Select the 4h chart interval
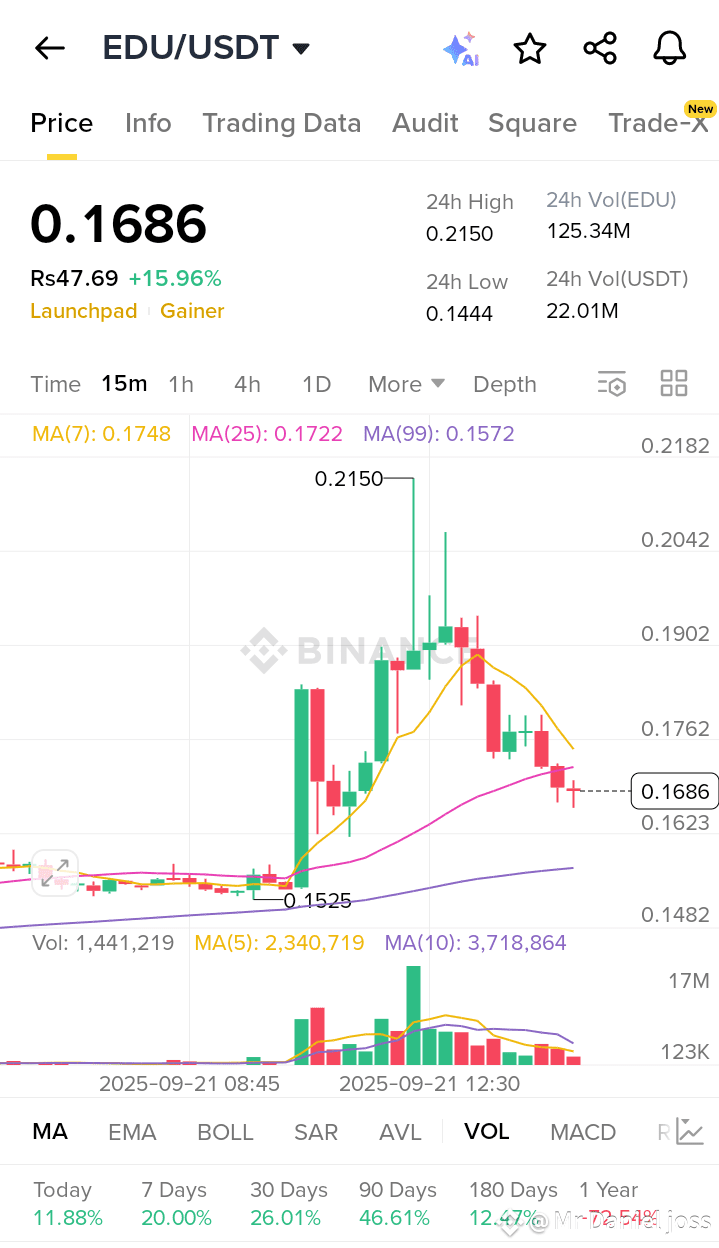The image size is (719, 1248). coord(247,384)
